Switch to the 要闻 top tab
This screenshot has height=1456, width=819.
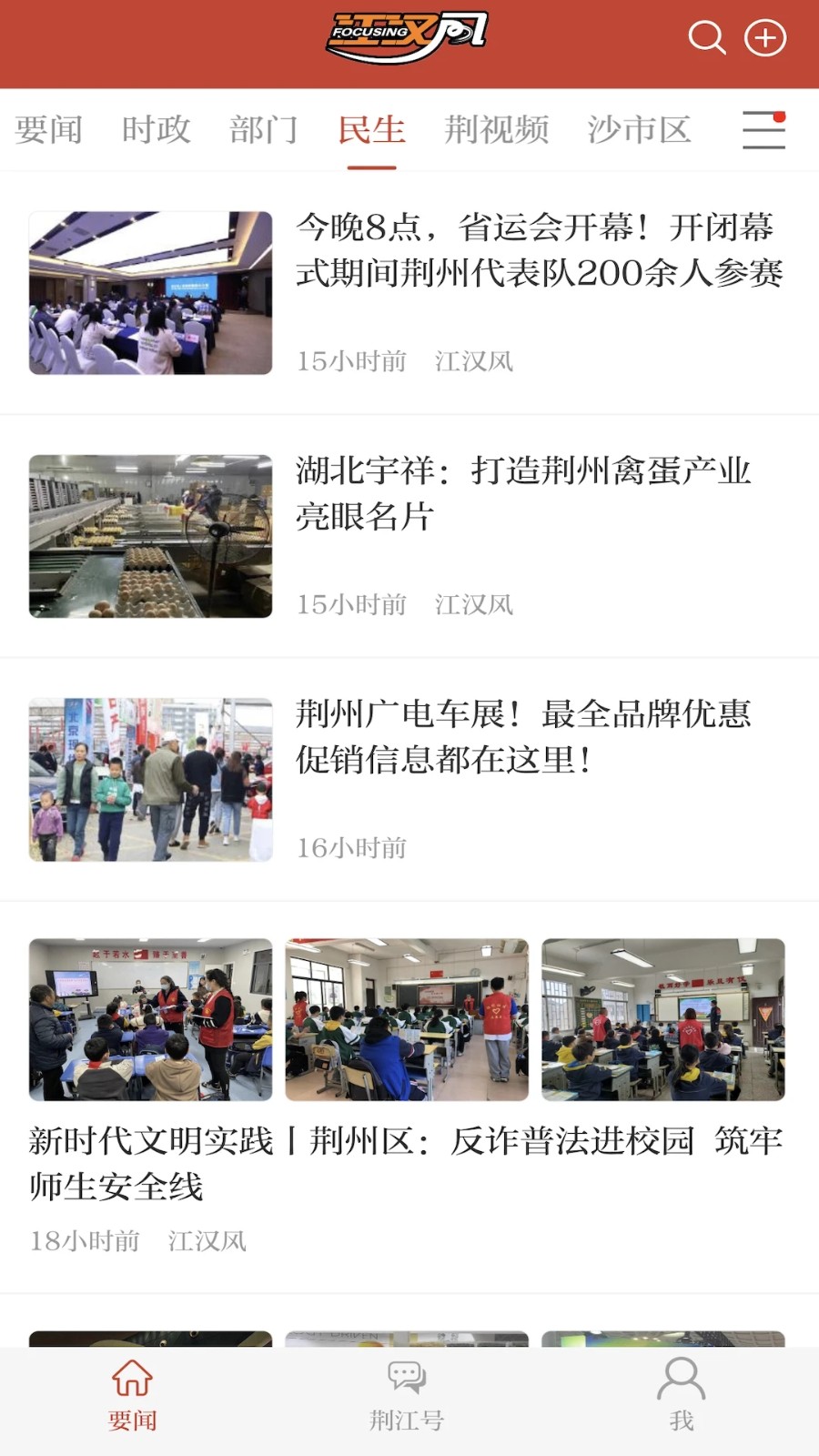(x=49, y=130)
